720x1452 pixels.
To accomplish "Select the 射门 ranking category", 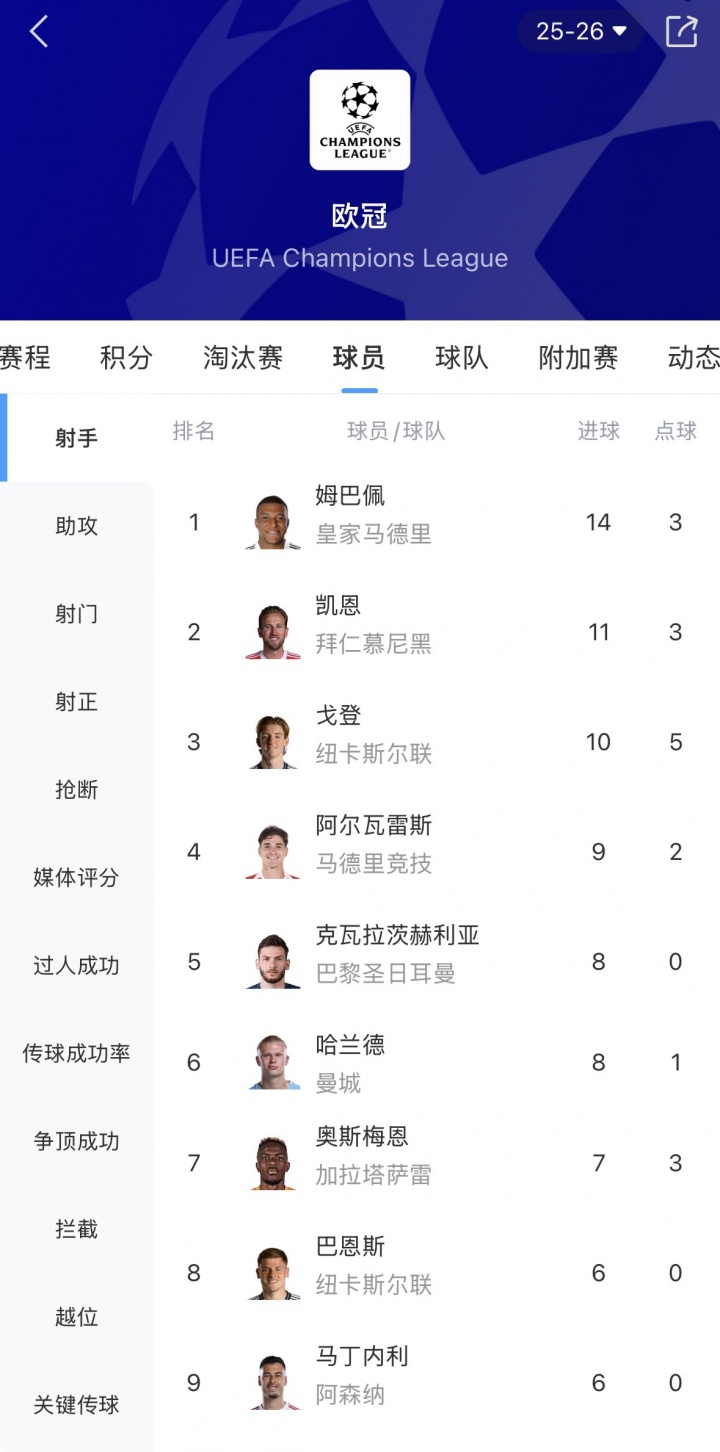I will tap(77, 614).
